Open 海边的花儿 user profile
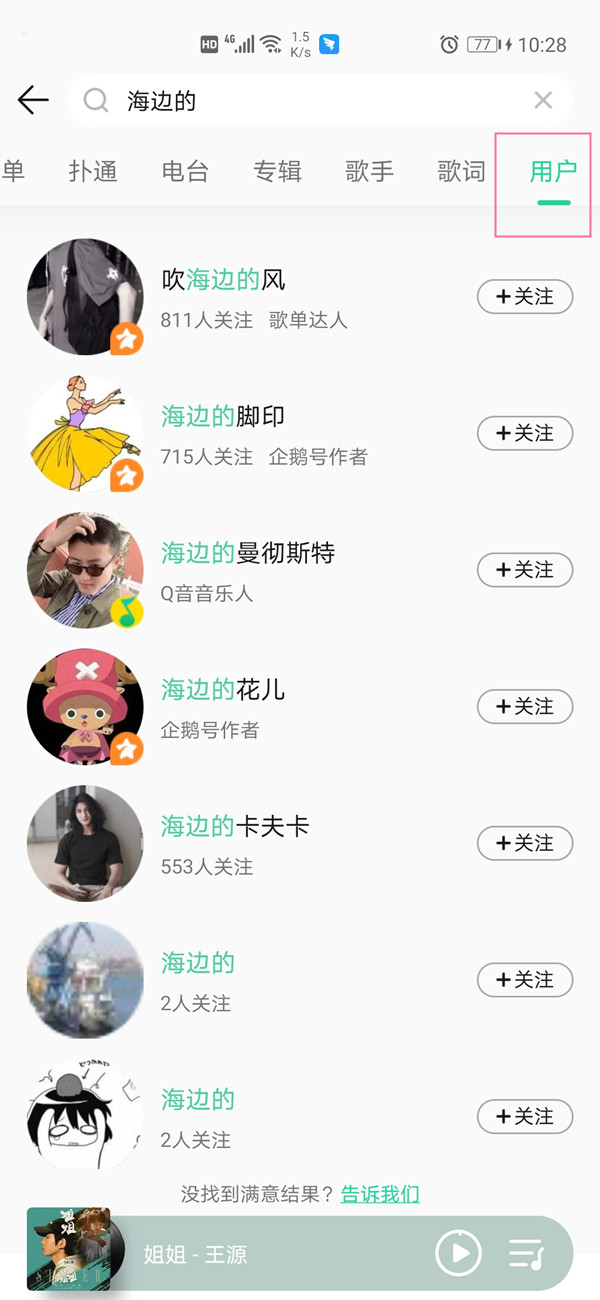Image resolution: width=600 pixels, height=1300 pixels. [223, 690]
